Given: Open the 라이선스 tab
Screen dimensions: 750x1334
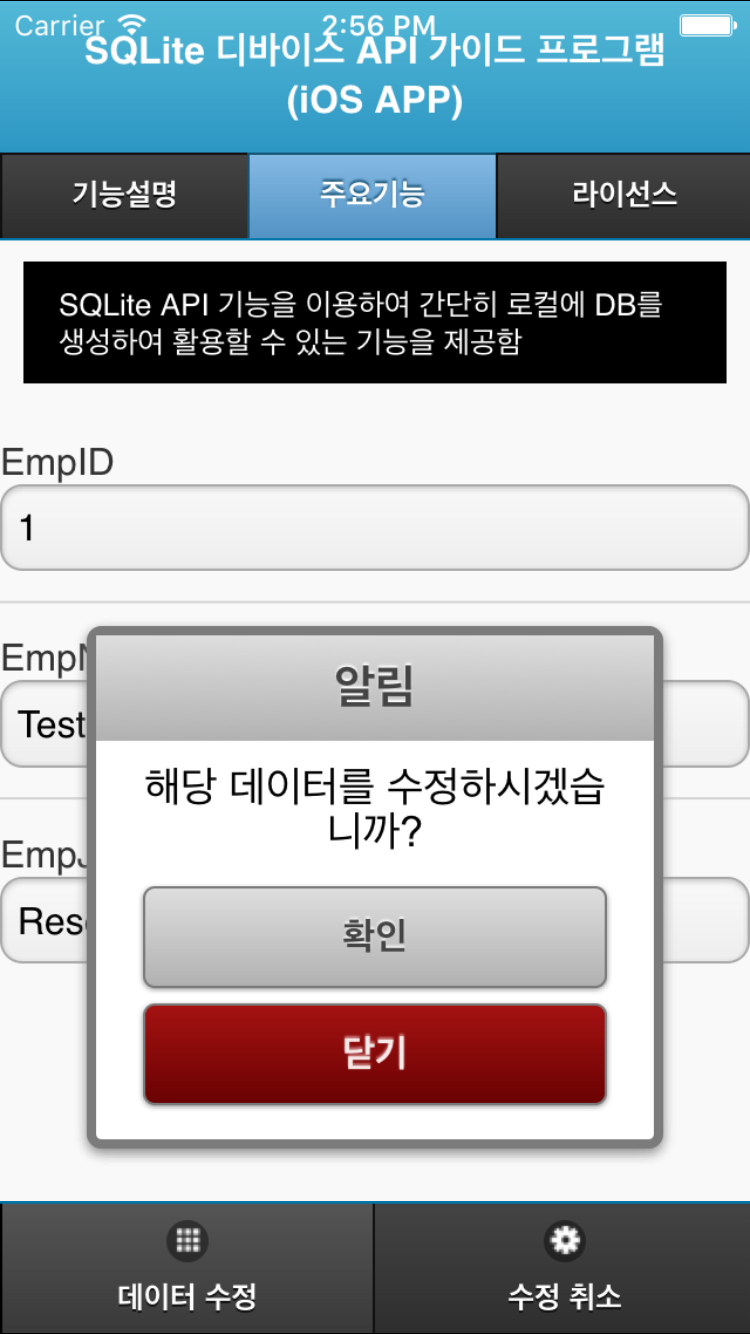Looking at the screenshot, I should (x=623, y=195).
